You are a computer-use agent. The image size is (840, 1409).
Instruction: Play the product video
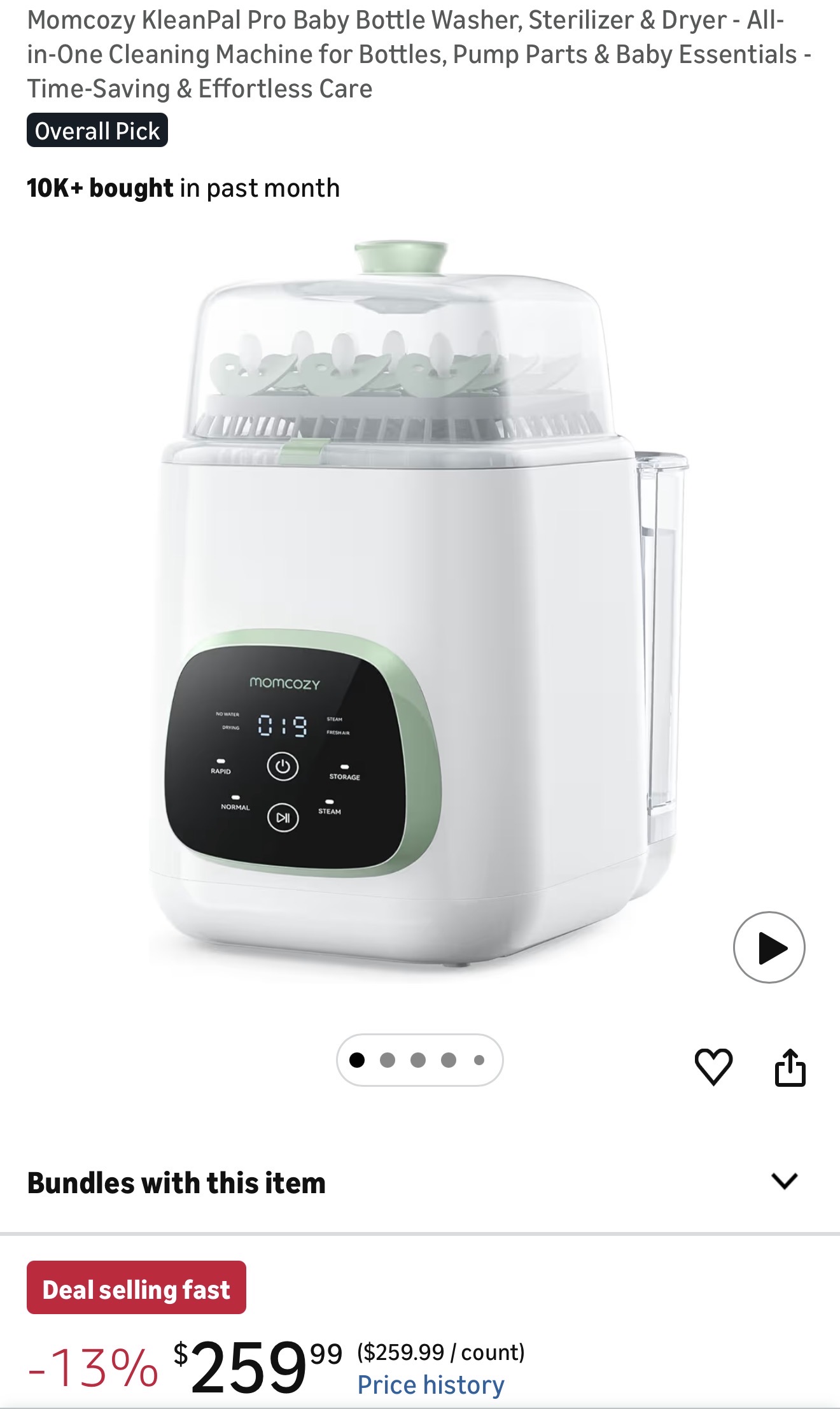coord(769,947)
